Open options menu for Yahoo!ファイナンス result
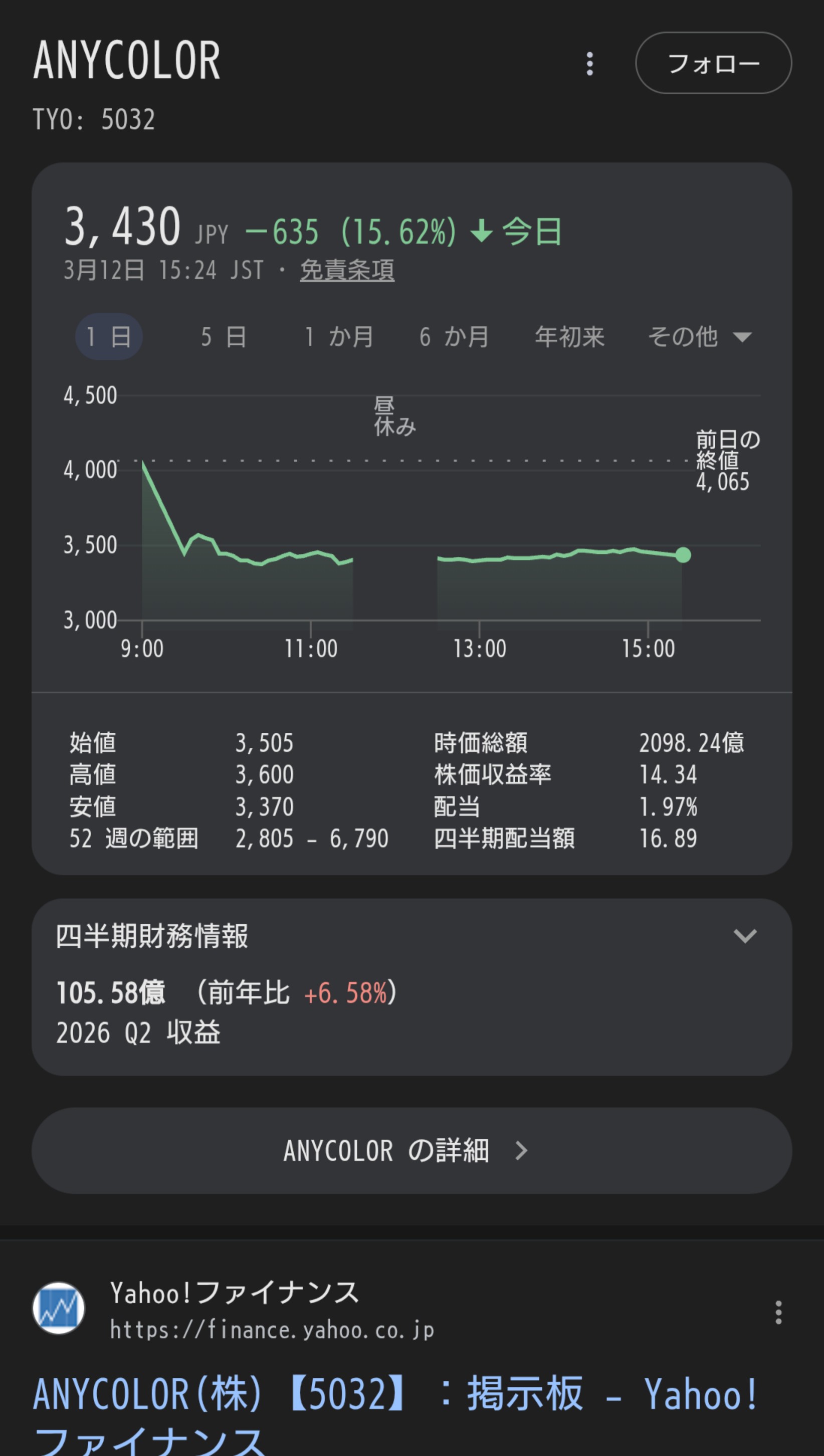The image size is (824, 1456). (779, 1312)
